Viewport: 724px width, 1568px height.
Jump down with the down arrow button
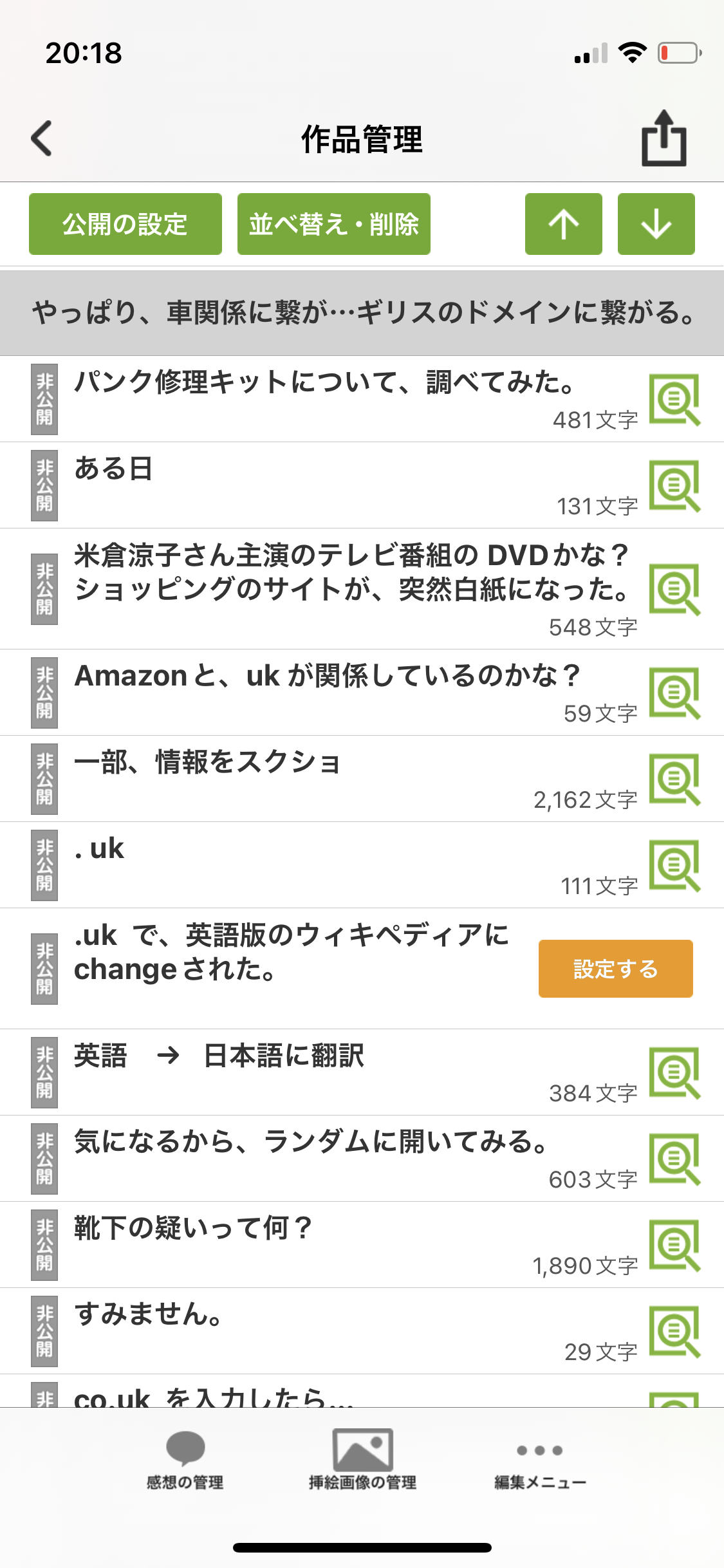pos(656,224)
